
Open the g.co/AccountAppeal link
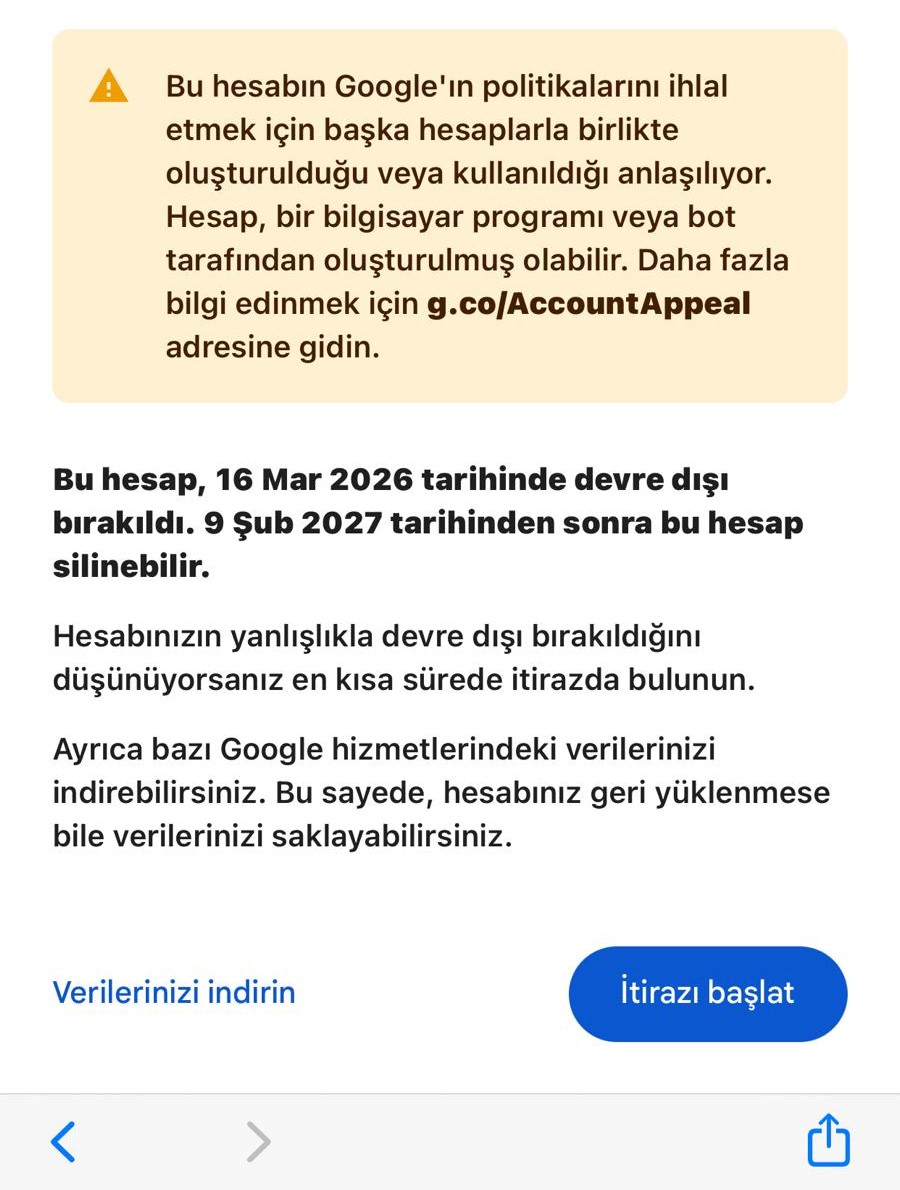[589, 304]
